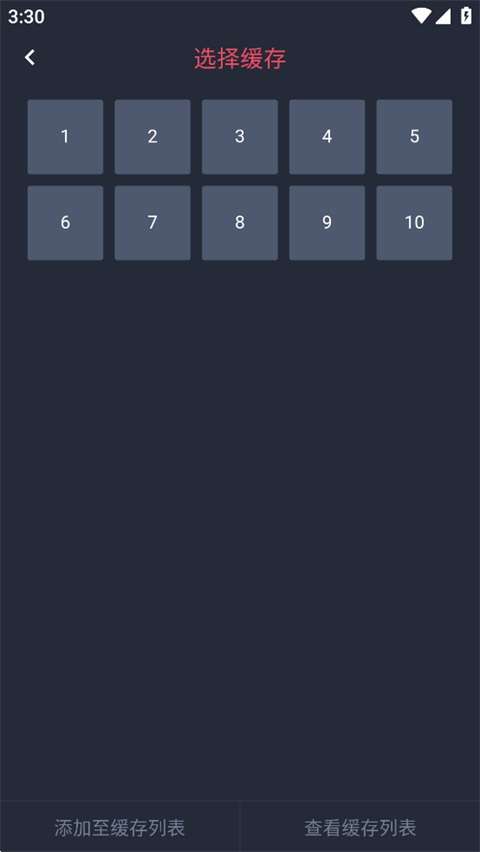Select episode 1 for caching
This screenshot has height=852, width=480.
click(x=65, y=136)
